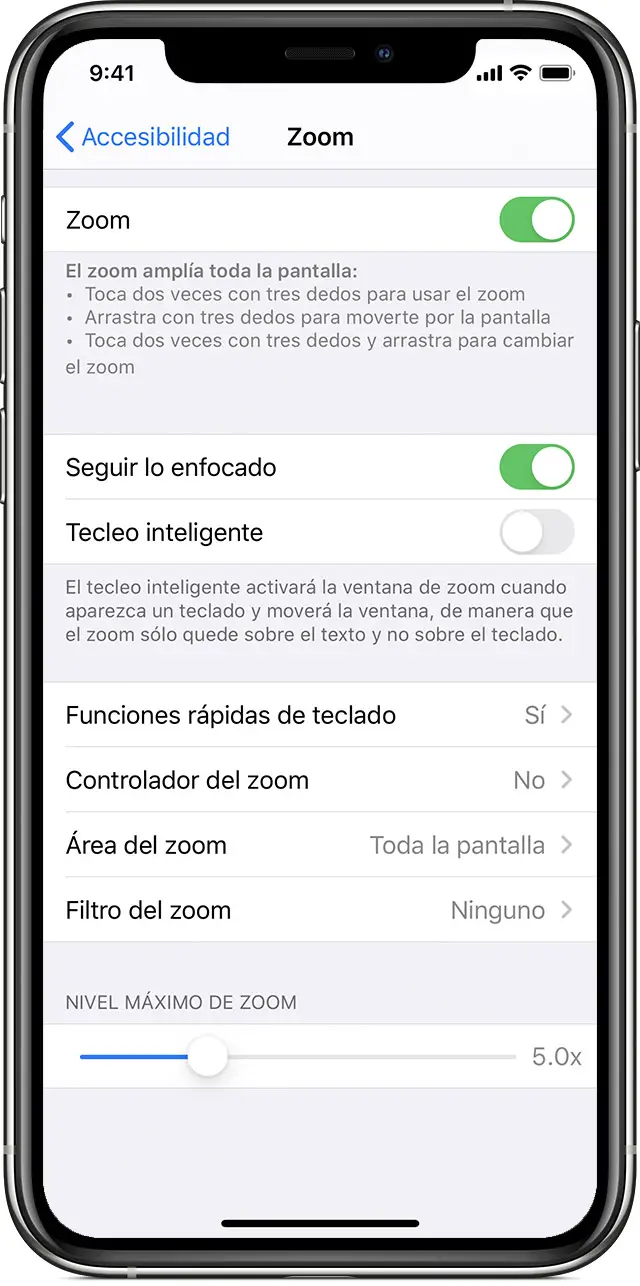Disable Seguir lo enfocado
640x1286 pixels.
pyautogui.click(x=537, y=467)
